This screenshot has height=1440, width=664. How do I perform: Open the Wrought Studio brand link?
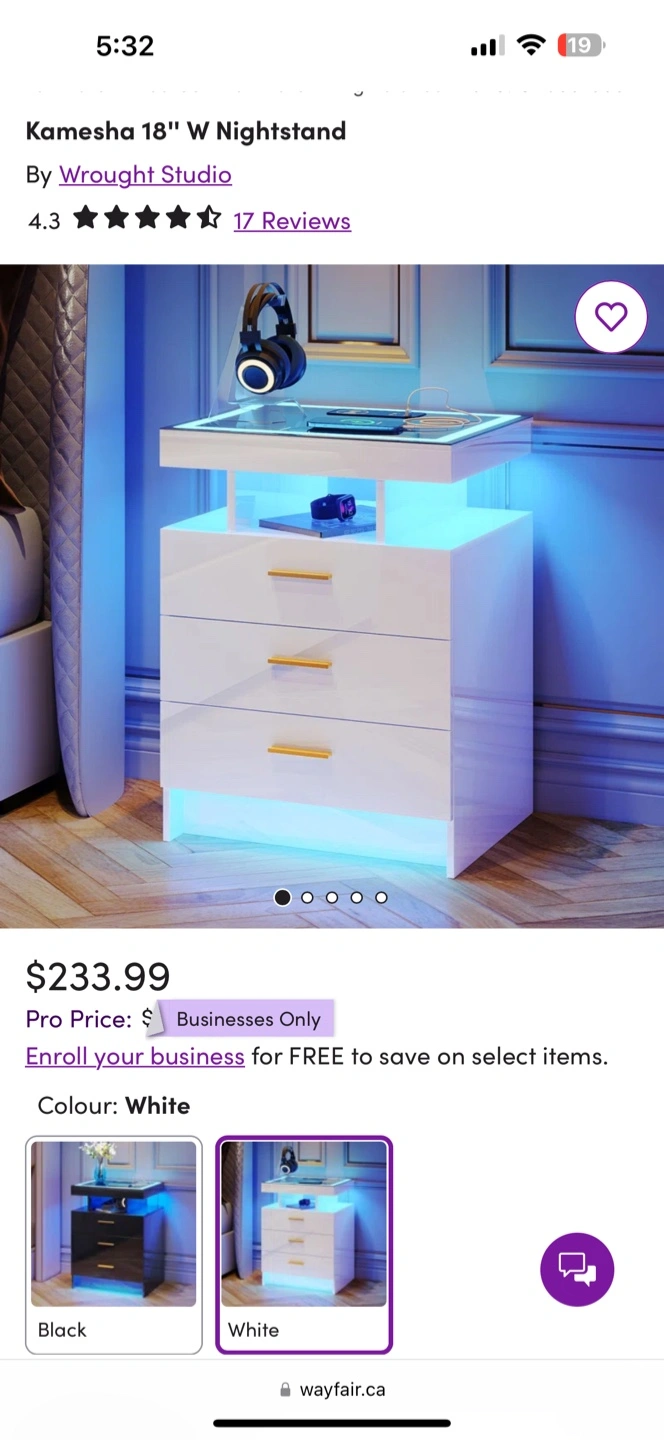pyautogui.click(x=145, y=175)
